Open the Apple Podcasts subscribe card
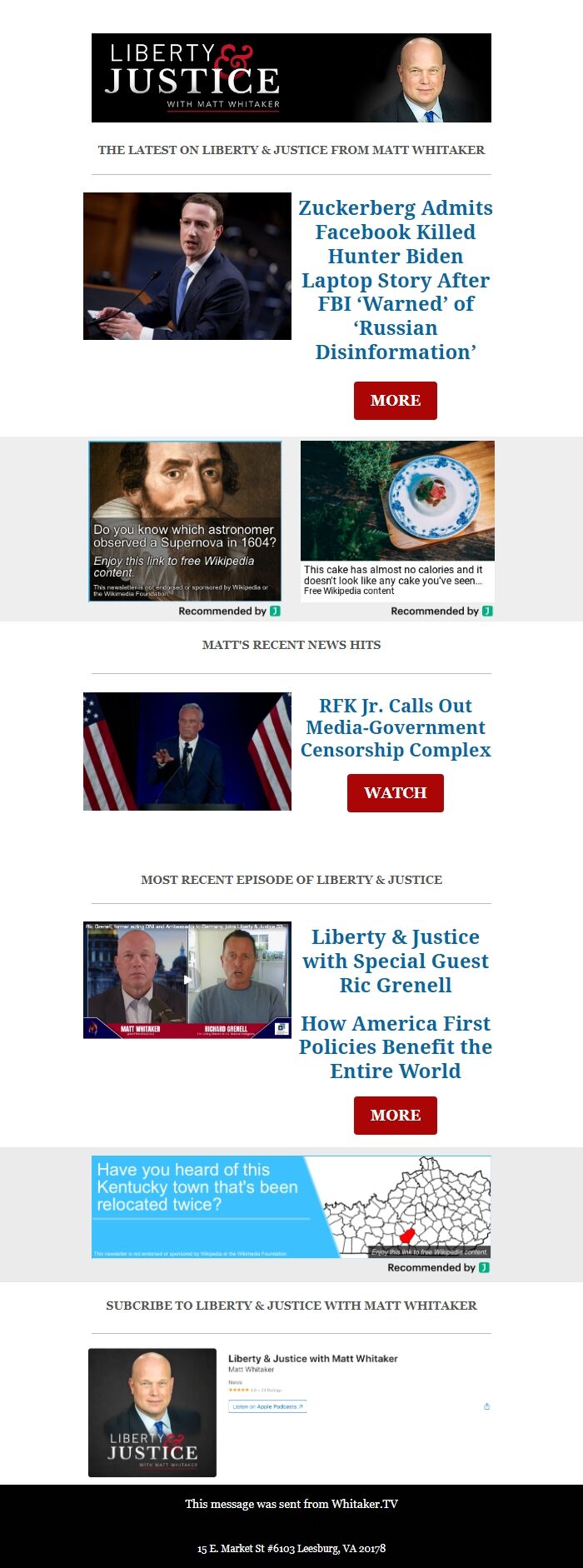 tap(291, 1412)
